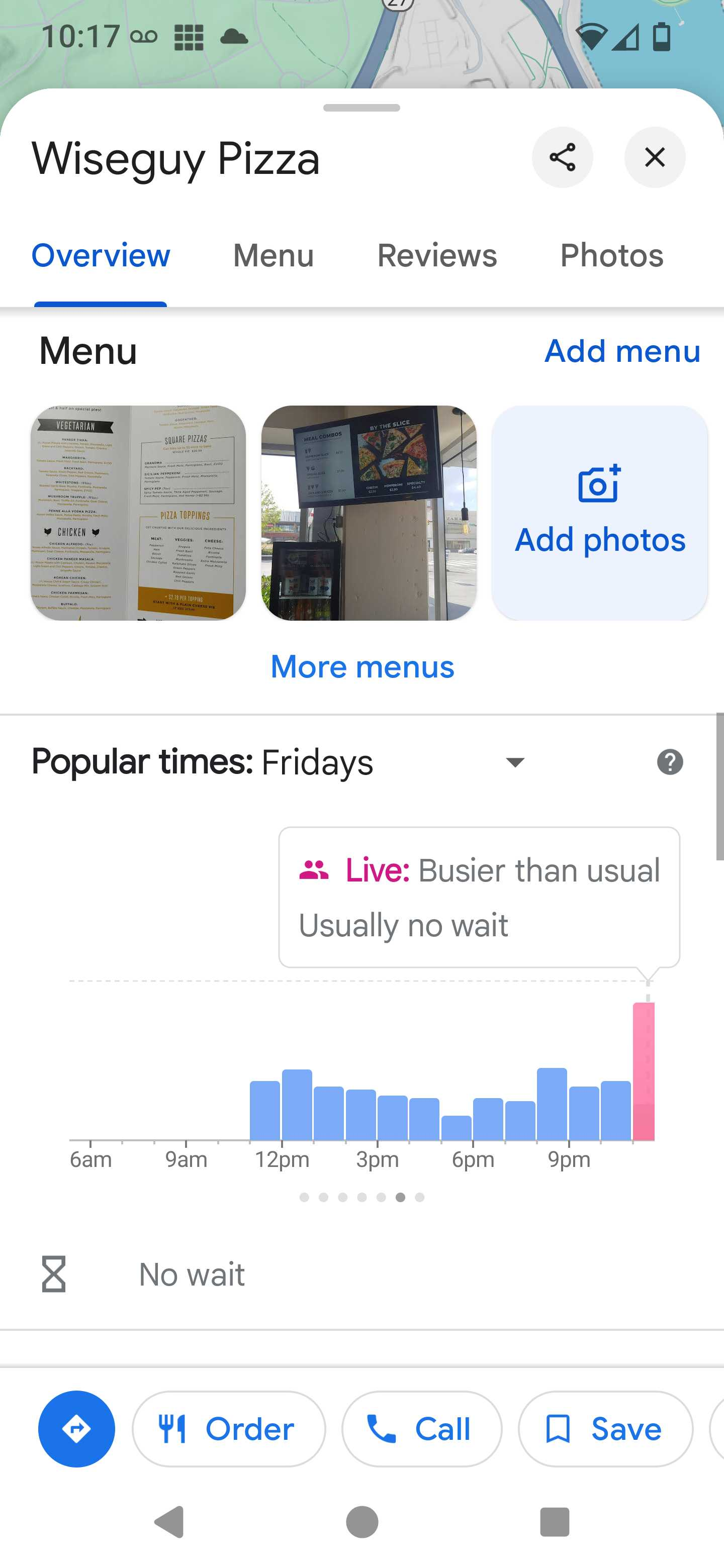Expand the Fridays day dropdown
Viewport: 724px width, 1568px height.
click(514, 762)
